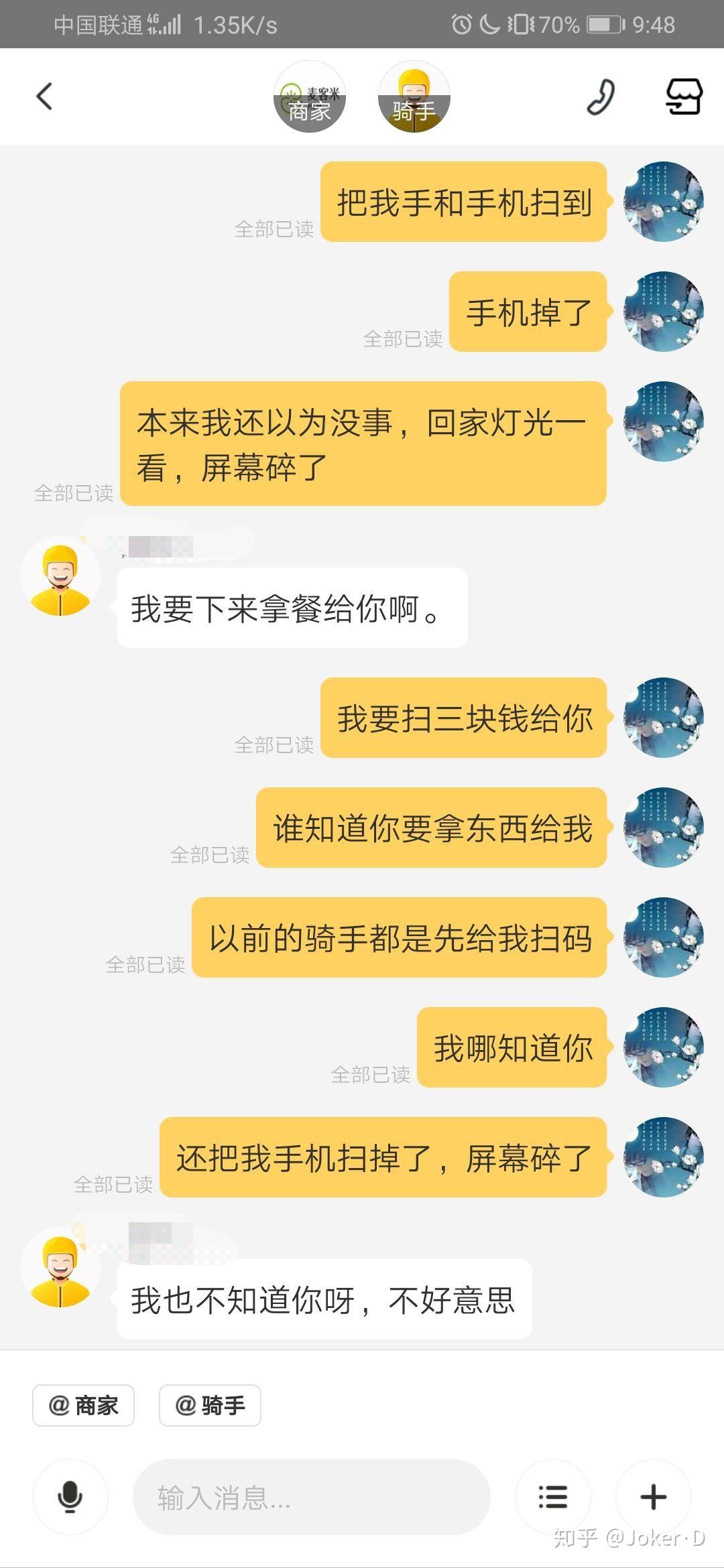
Task: Open the plus attachments menu
Action: pyautogui.click(x=653, y=1496)
